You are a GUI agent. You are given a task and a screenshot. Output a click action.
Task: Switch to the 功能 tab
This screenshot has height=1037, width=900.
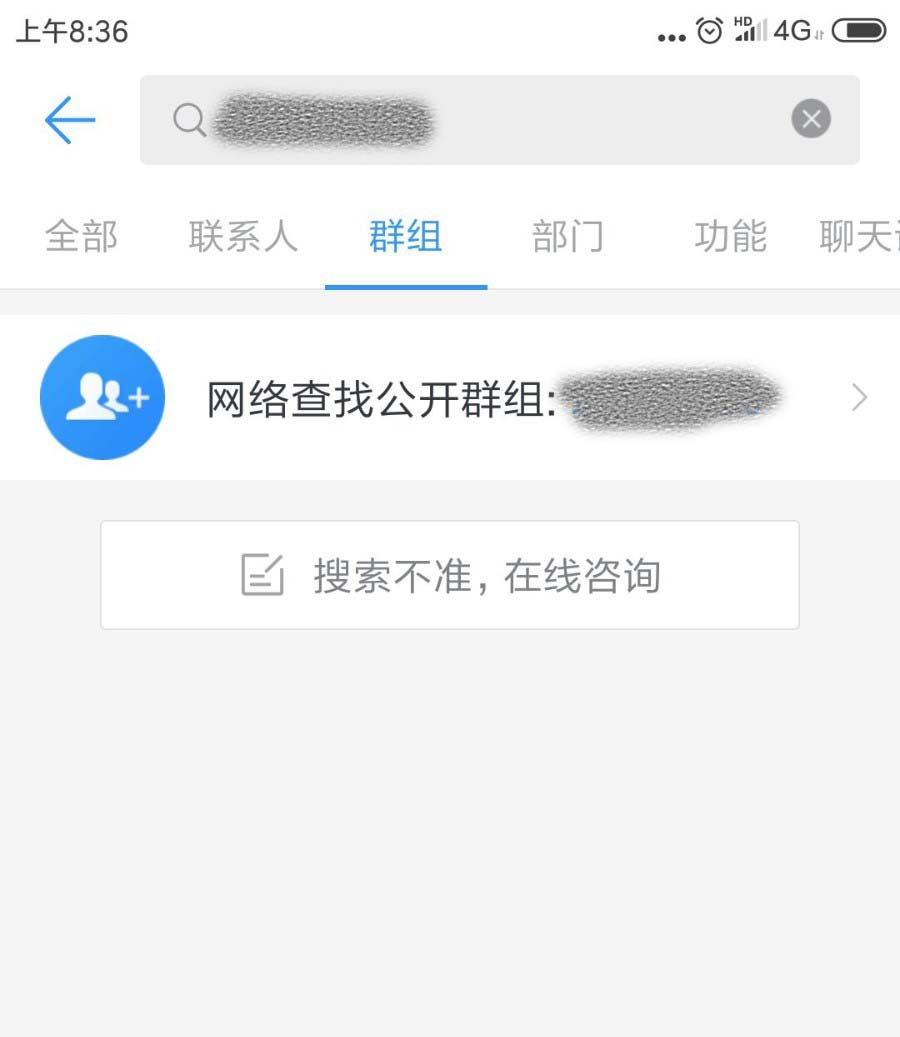click(730, 238)
